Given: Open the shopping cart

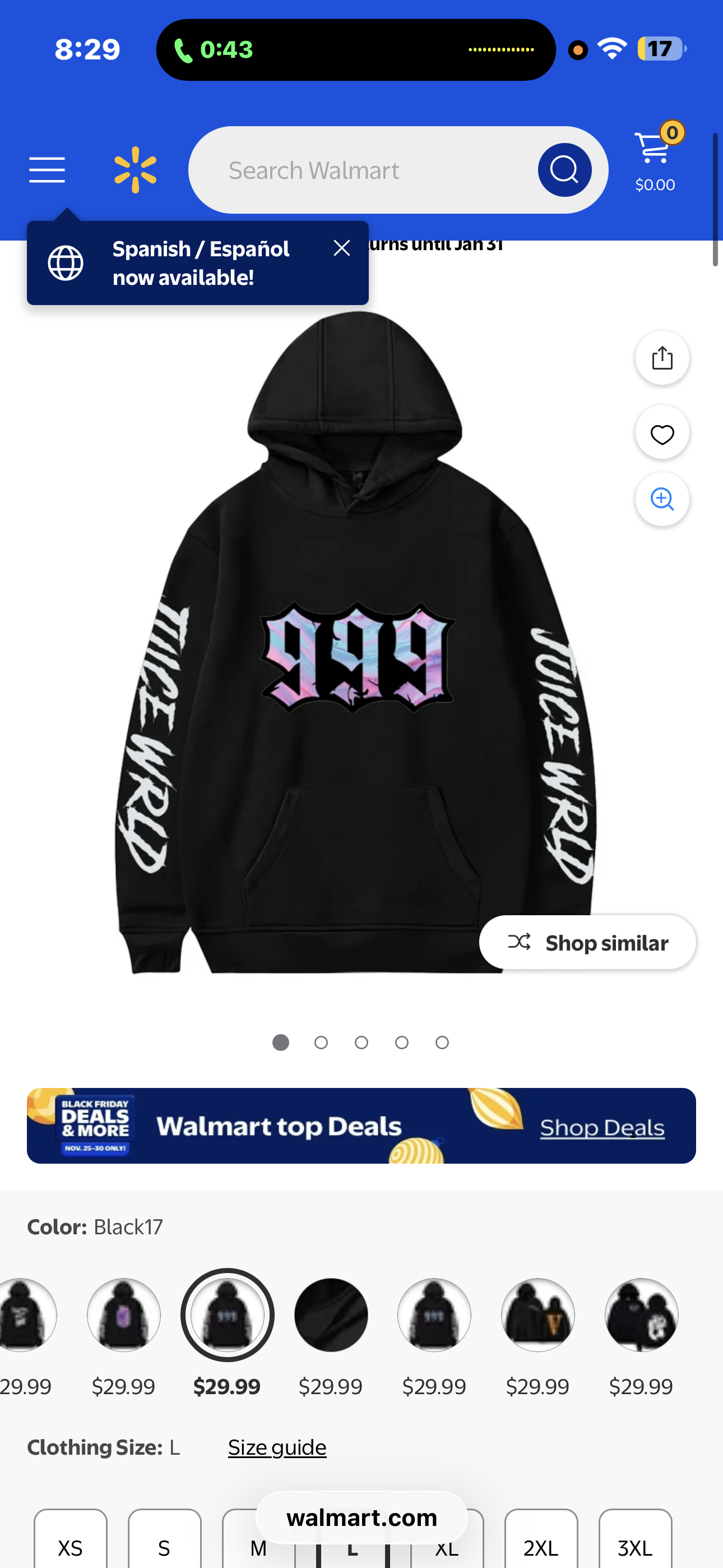Looking at the screenshot, I should click(x=655, y=157).
